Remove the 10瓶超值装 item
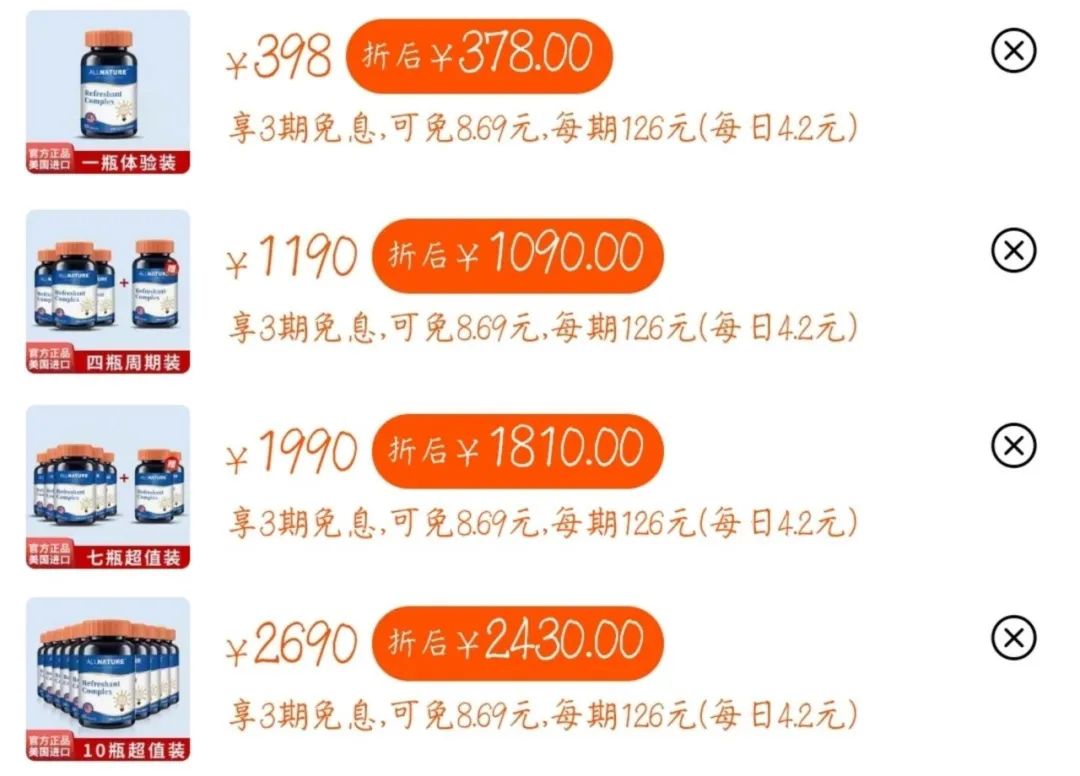This screenshot has width=1080, height=776. coord(1013,637)
